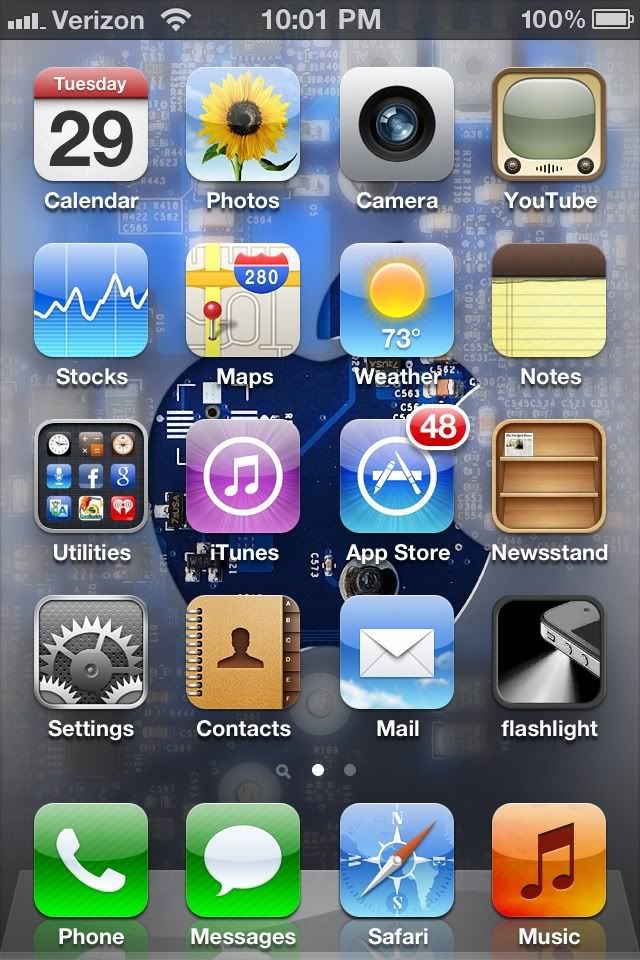The image size is (640, 960).
Task: Open Newsstand
Action: click(x=549, y=476)
